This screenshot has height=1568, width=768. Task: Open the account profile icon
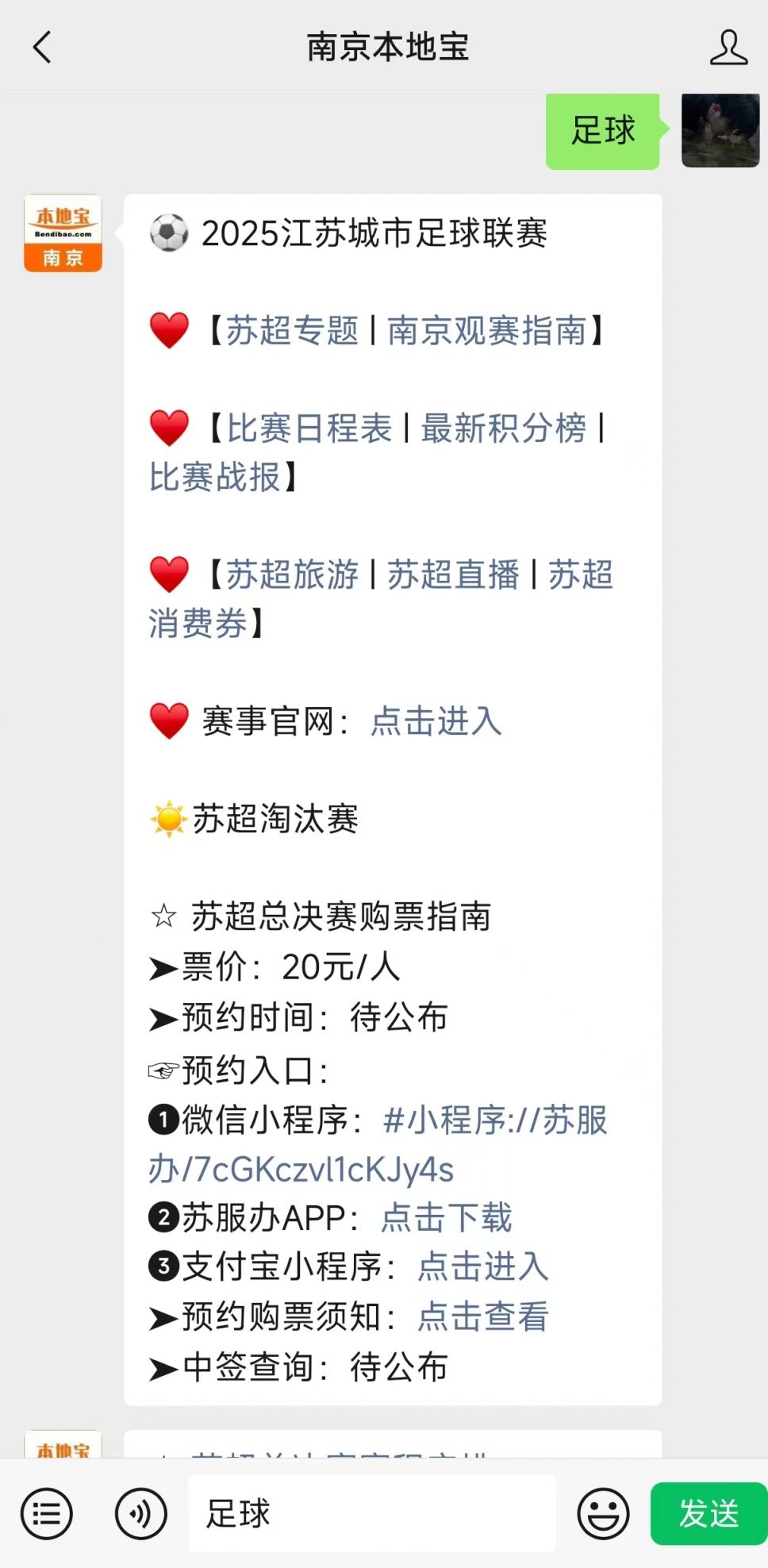coord(728,48)
